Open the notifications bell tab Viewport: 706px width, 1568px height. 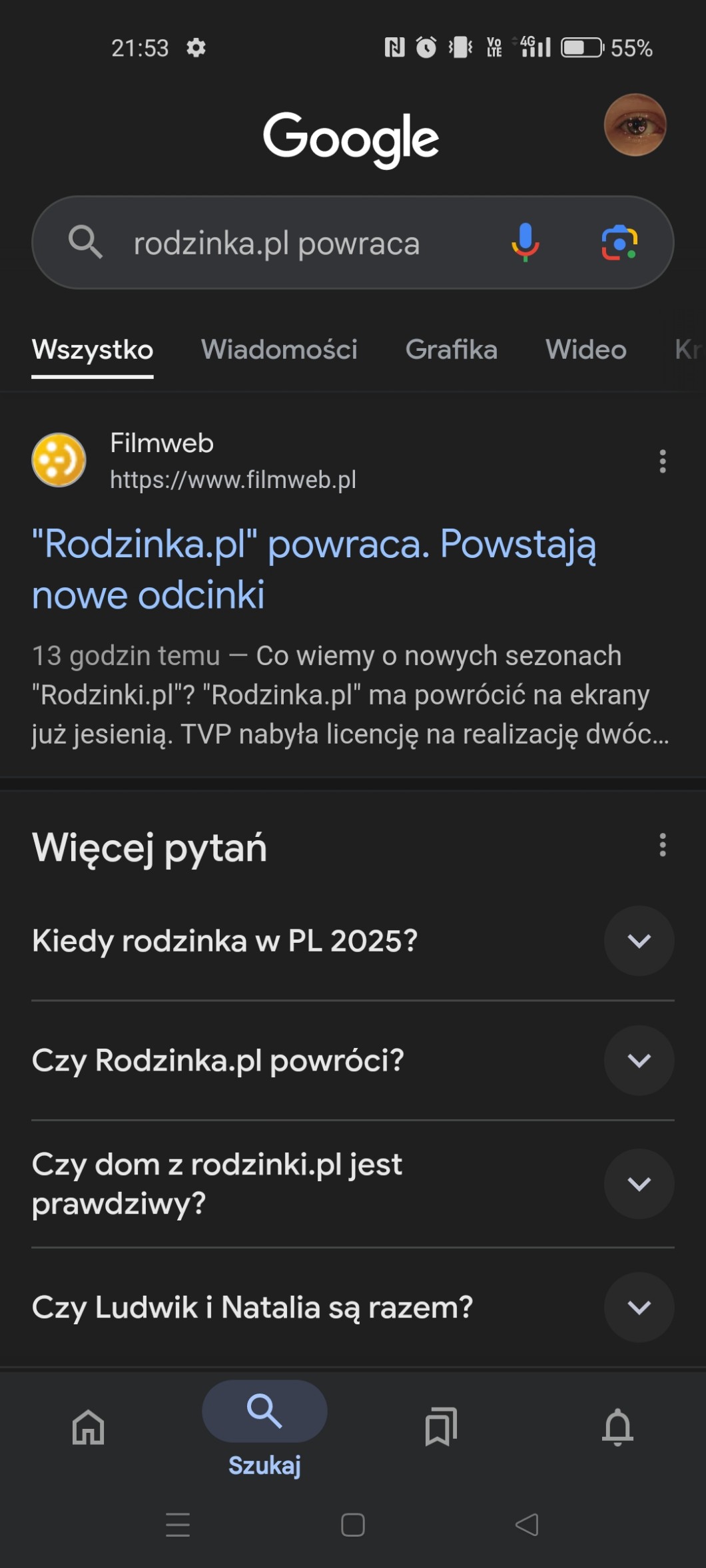tap(617, 1427)
